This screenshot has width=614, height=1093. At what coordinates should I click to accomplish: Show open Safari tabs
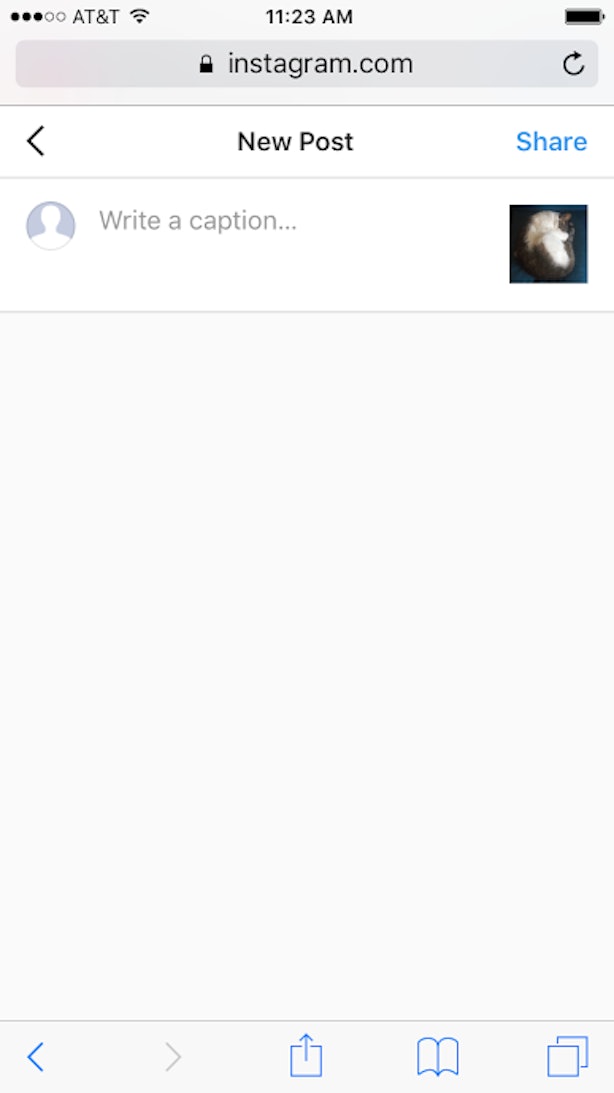tap(567, 1057)
